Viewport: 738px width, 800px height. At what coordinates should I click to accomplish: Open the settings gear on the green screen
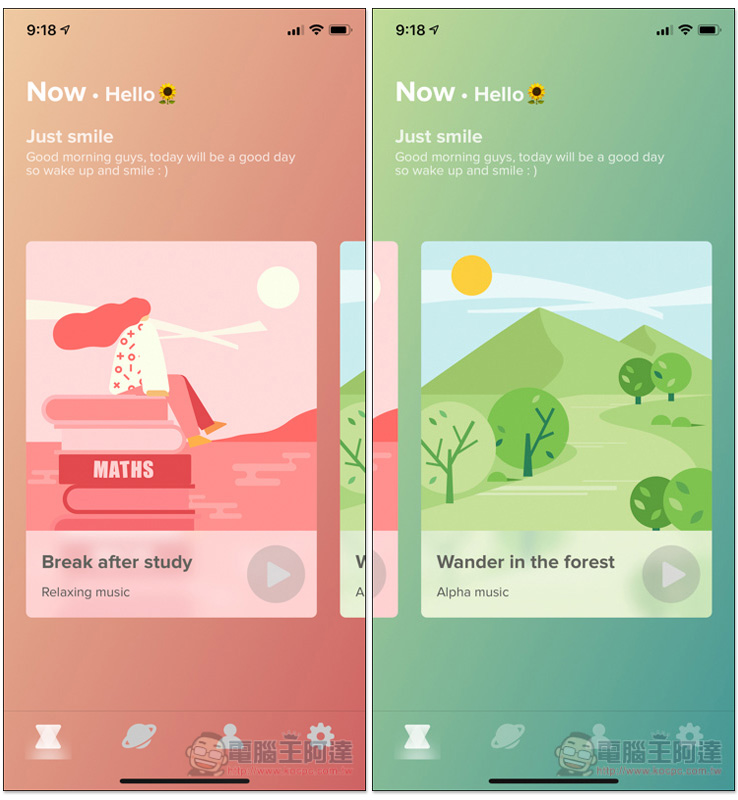(x=689, y=734)
